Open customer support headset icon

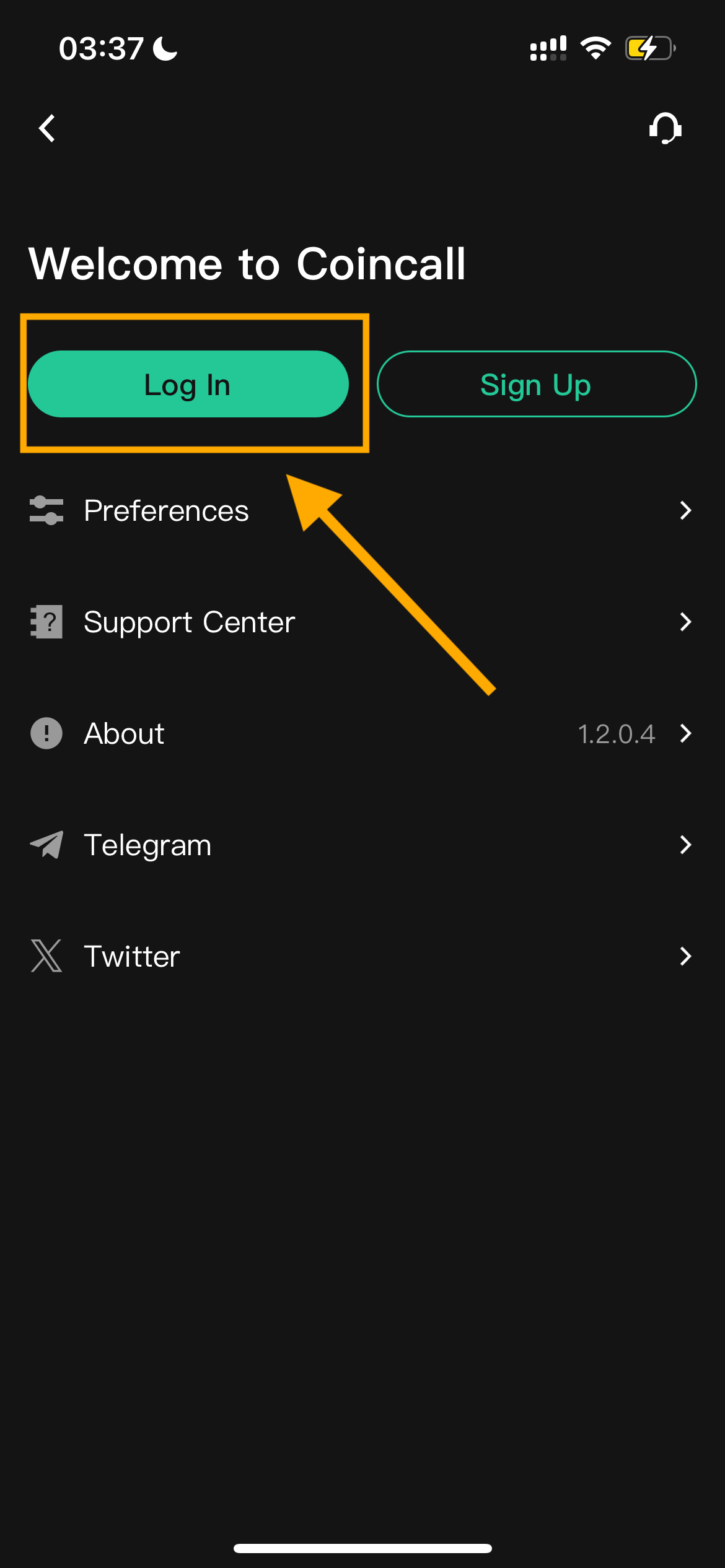665,128
